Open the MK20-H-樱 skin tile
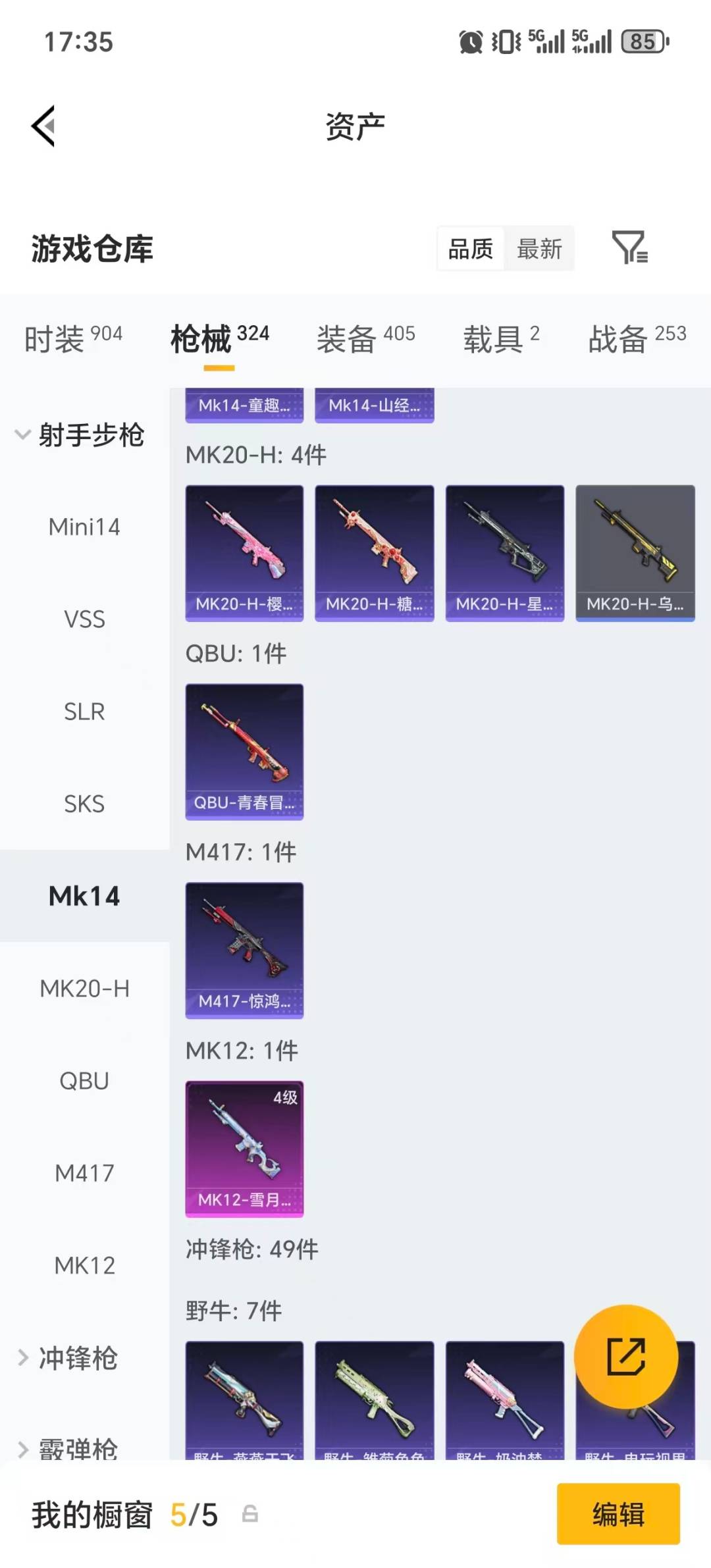The height and width of the screenshot is (1568, 711). point(244,553)
